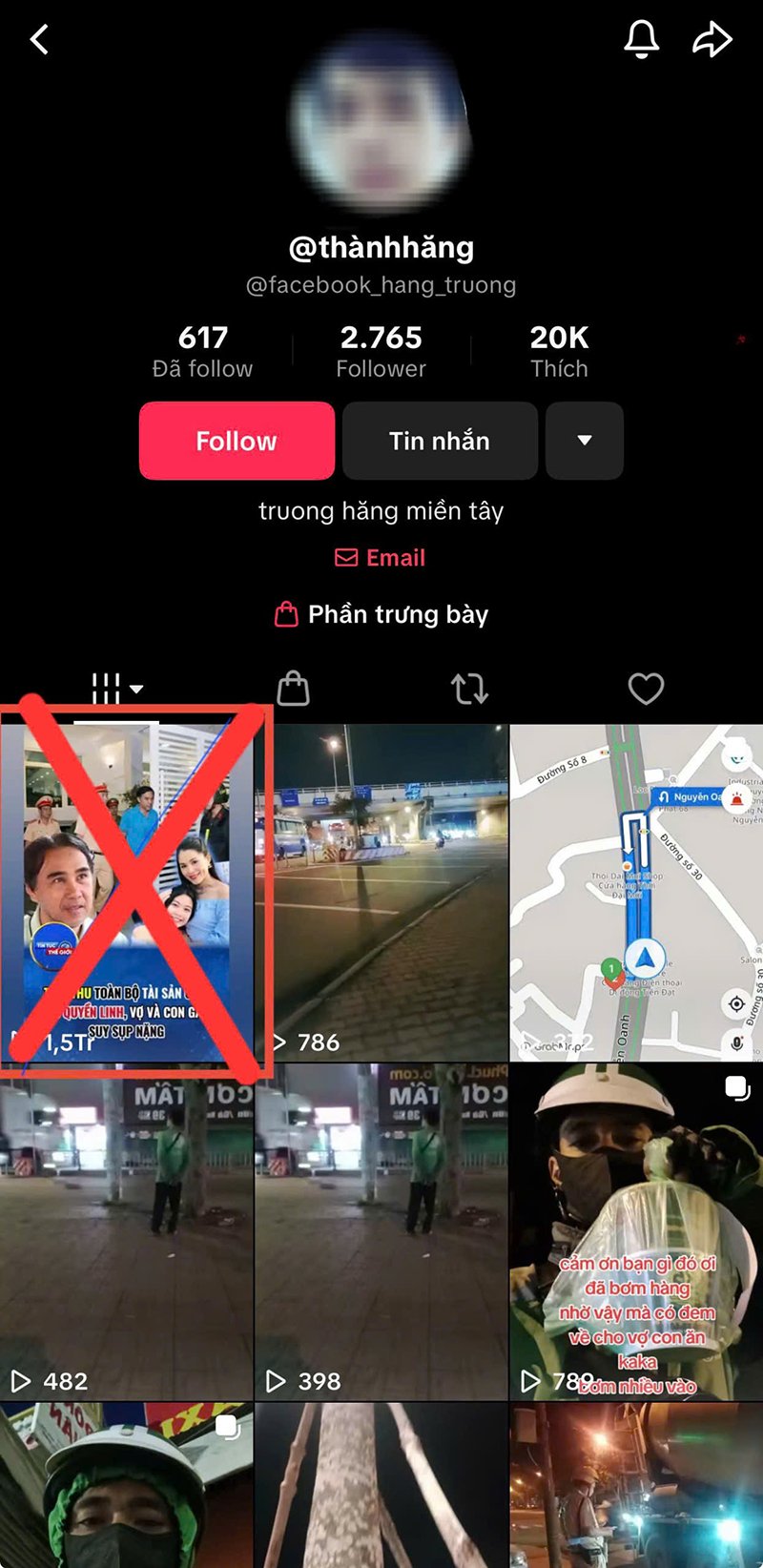The height and width of the screenshot is (1568, 763).
Task: Share this profile via arrow icon
Action: (711, 39)
